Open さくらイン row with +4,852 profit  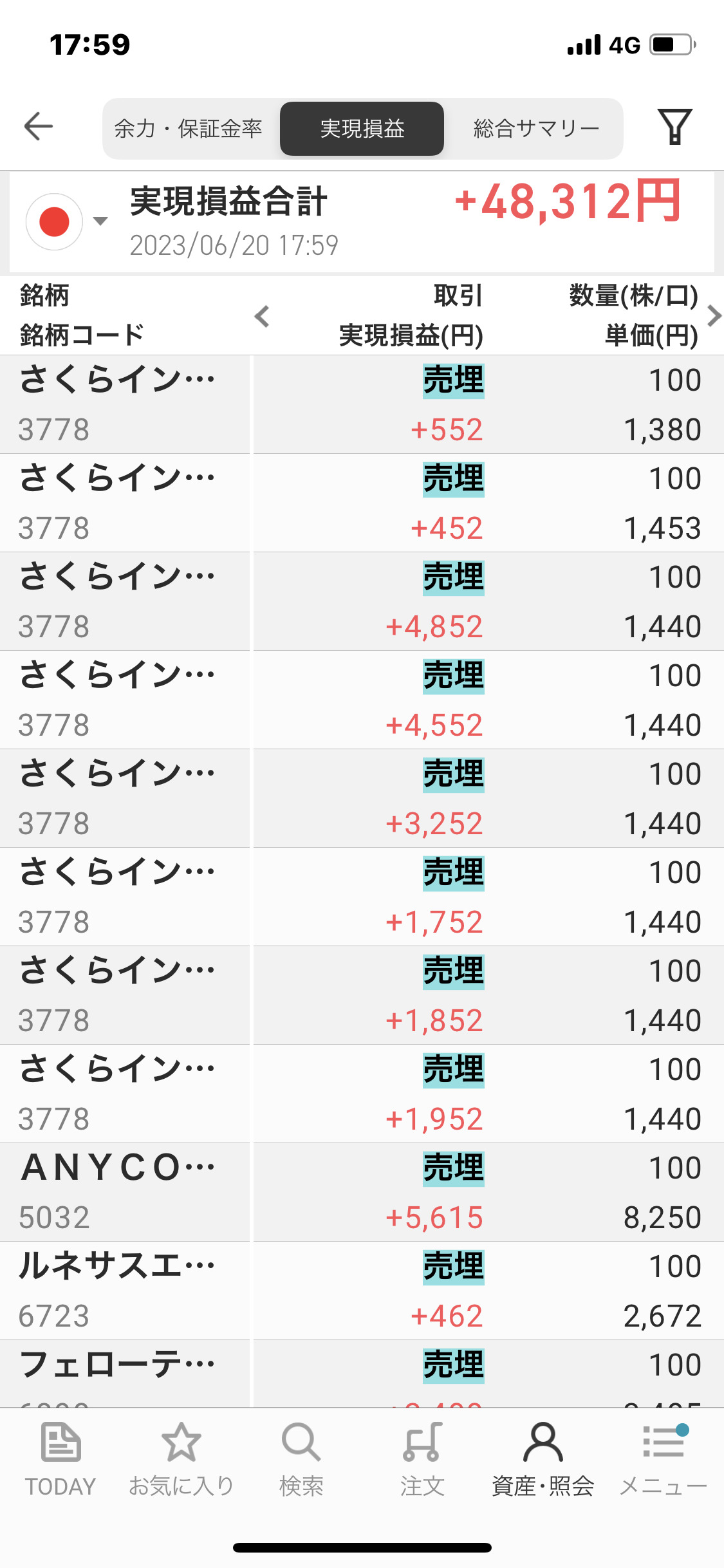coord(362,601)
